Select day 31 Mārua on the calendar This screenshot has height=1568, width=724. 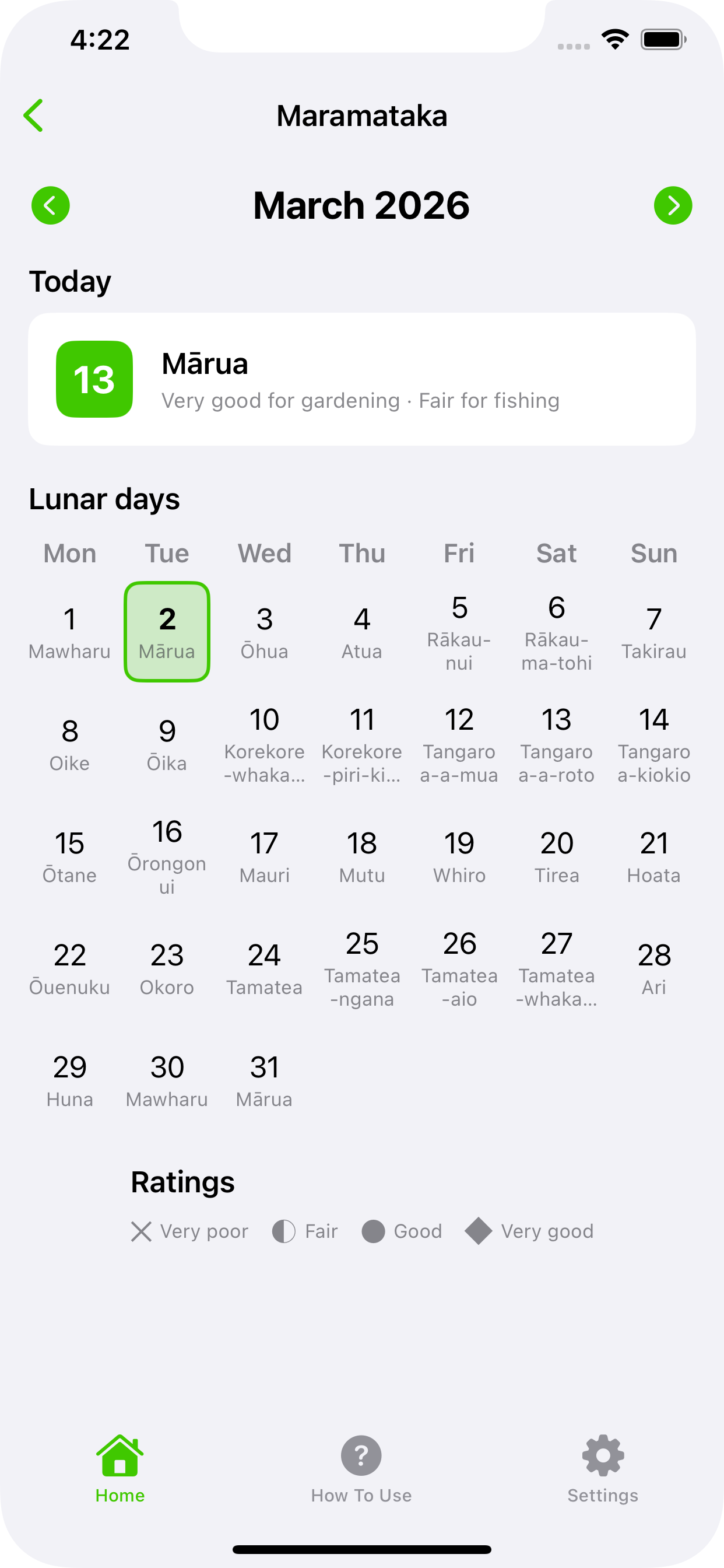pos(264,1079)
